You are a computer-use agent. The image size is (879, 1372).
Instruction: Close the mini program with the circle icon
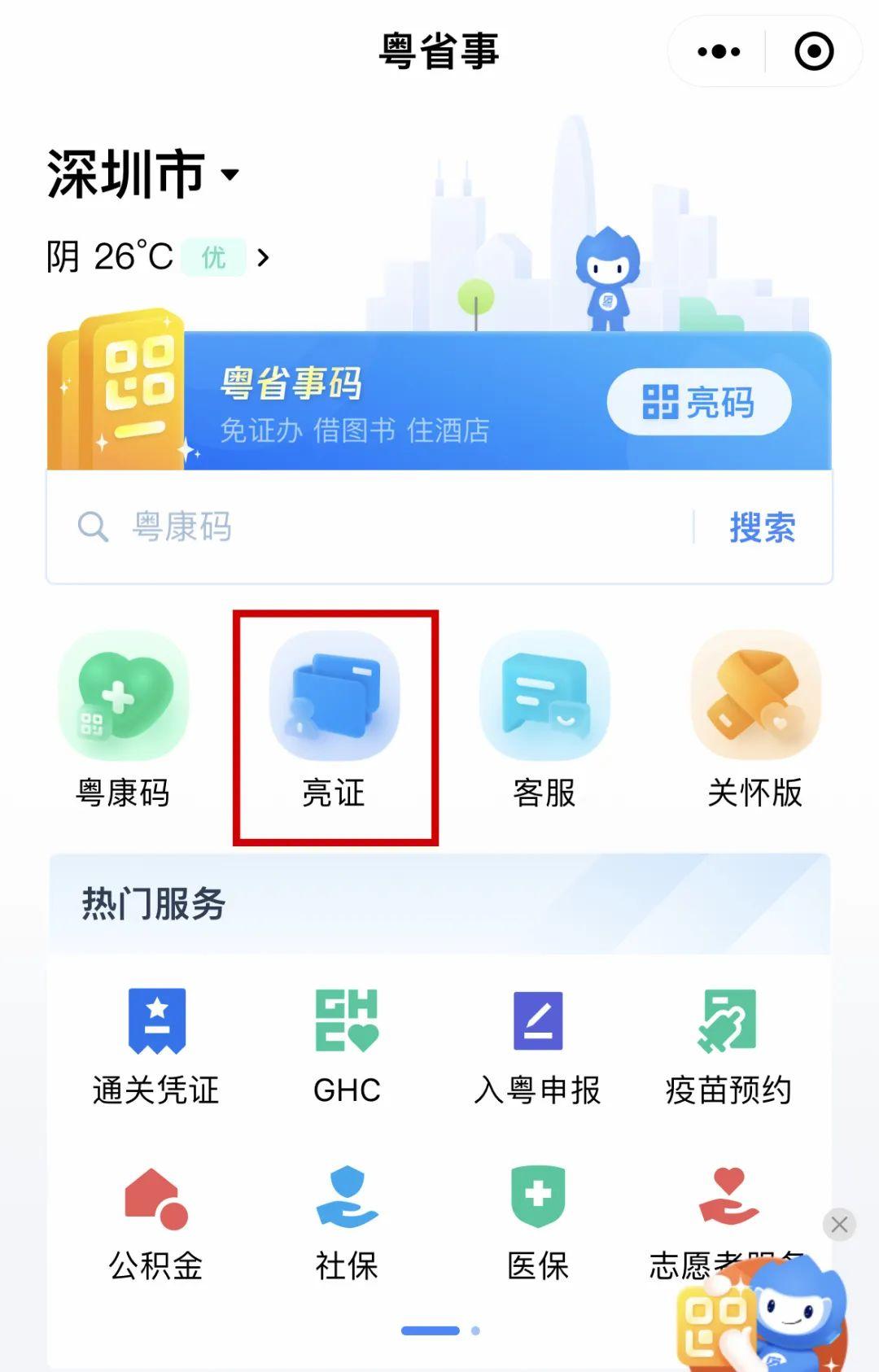point(813,52)
